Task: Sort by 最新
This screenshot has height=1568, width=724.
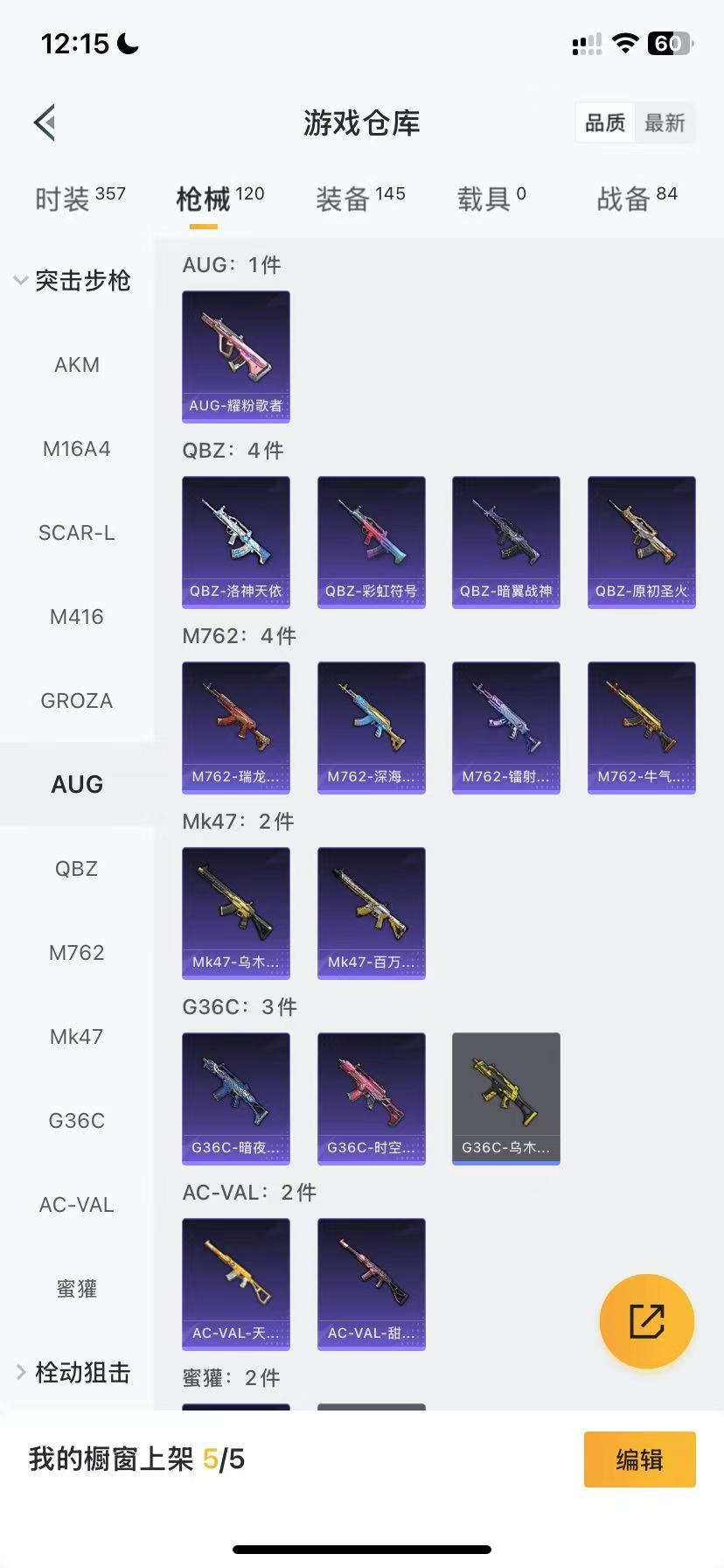Action: (665, 123)
